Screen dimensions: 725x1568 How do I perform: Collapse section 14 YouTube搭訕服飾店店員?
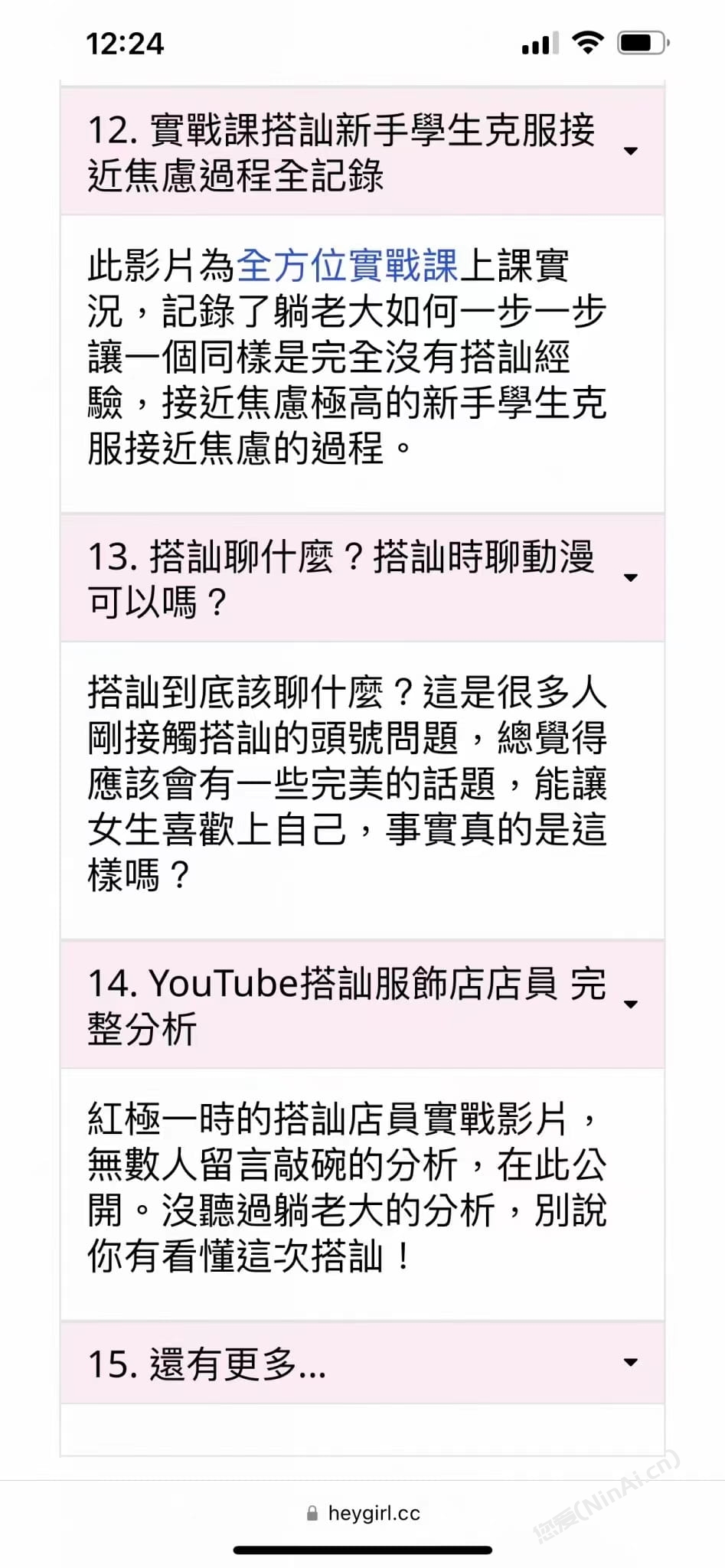pyautogui.click(x=362, y=1004)
